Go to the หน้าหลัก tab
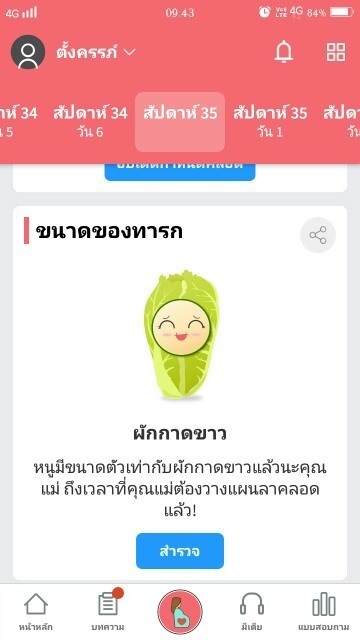The width and height of the screenshot is (360, 640). [x=36, y=611]
